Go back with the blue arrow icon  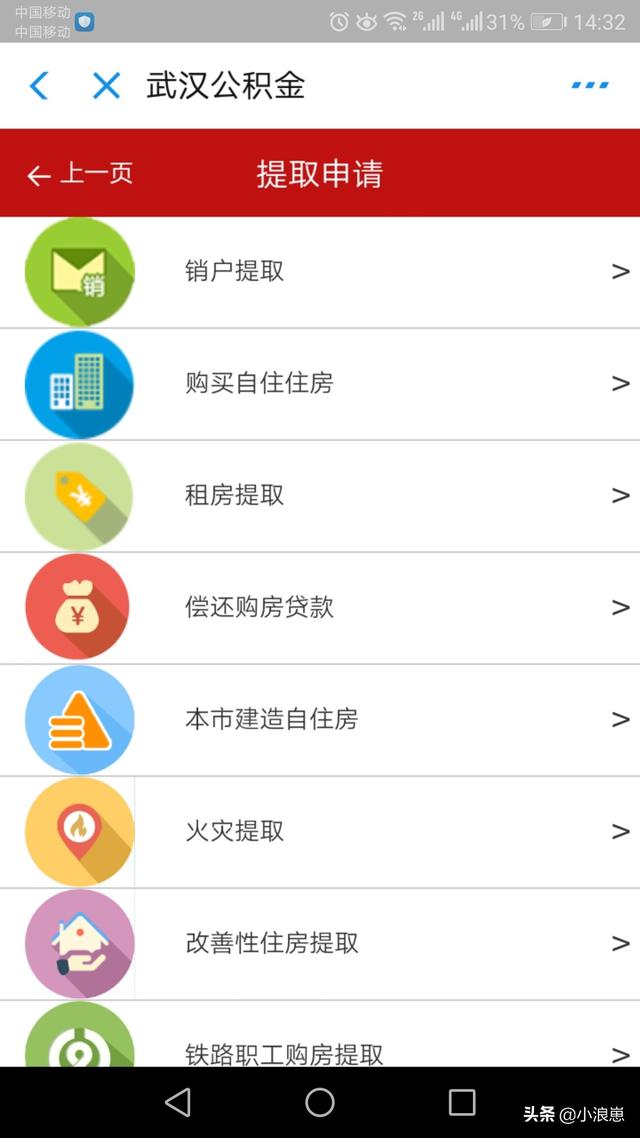tap(38, 86)
